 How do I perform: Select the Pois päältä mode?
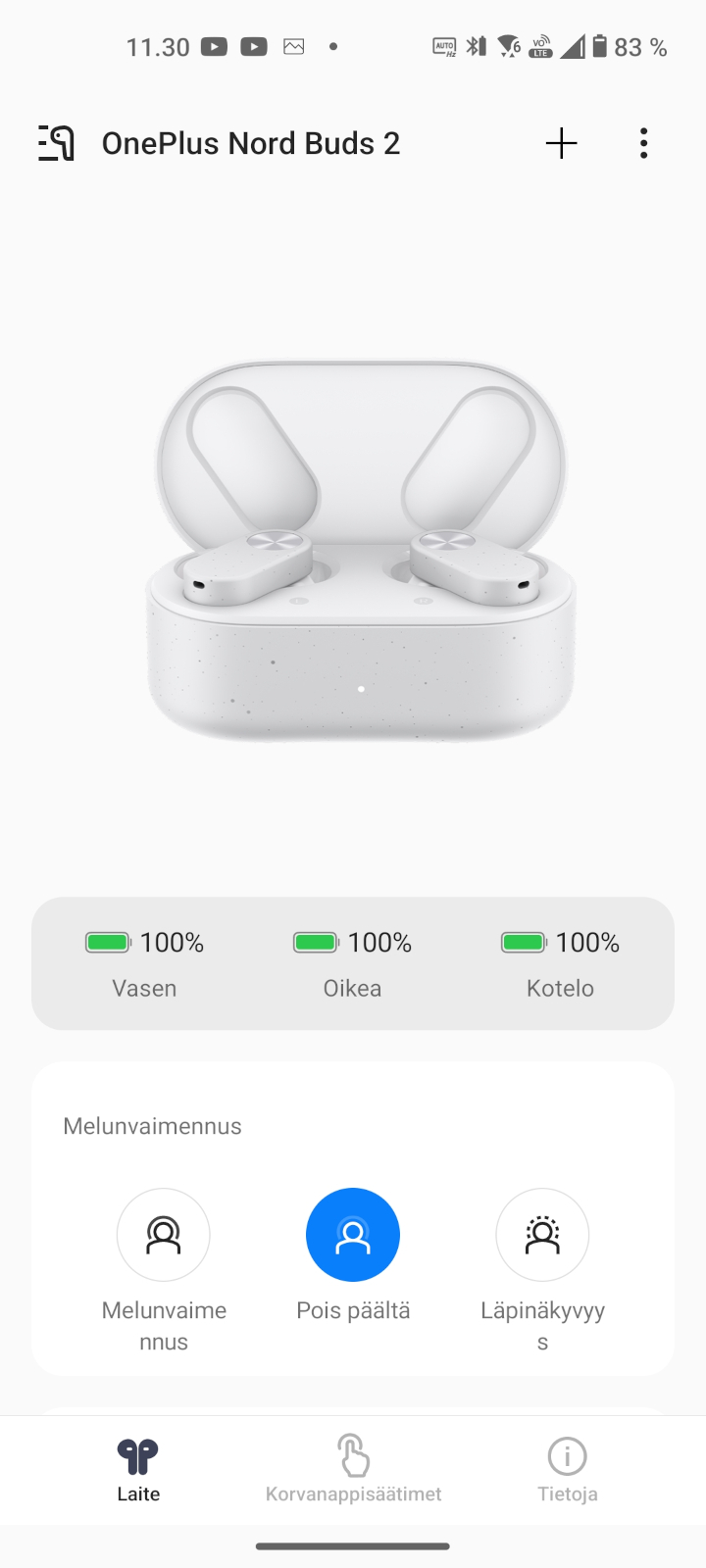click(353, 1235)
